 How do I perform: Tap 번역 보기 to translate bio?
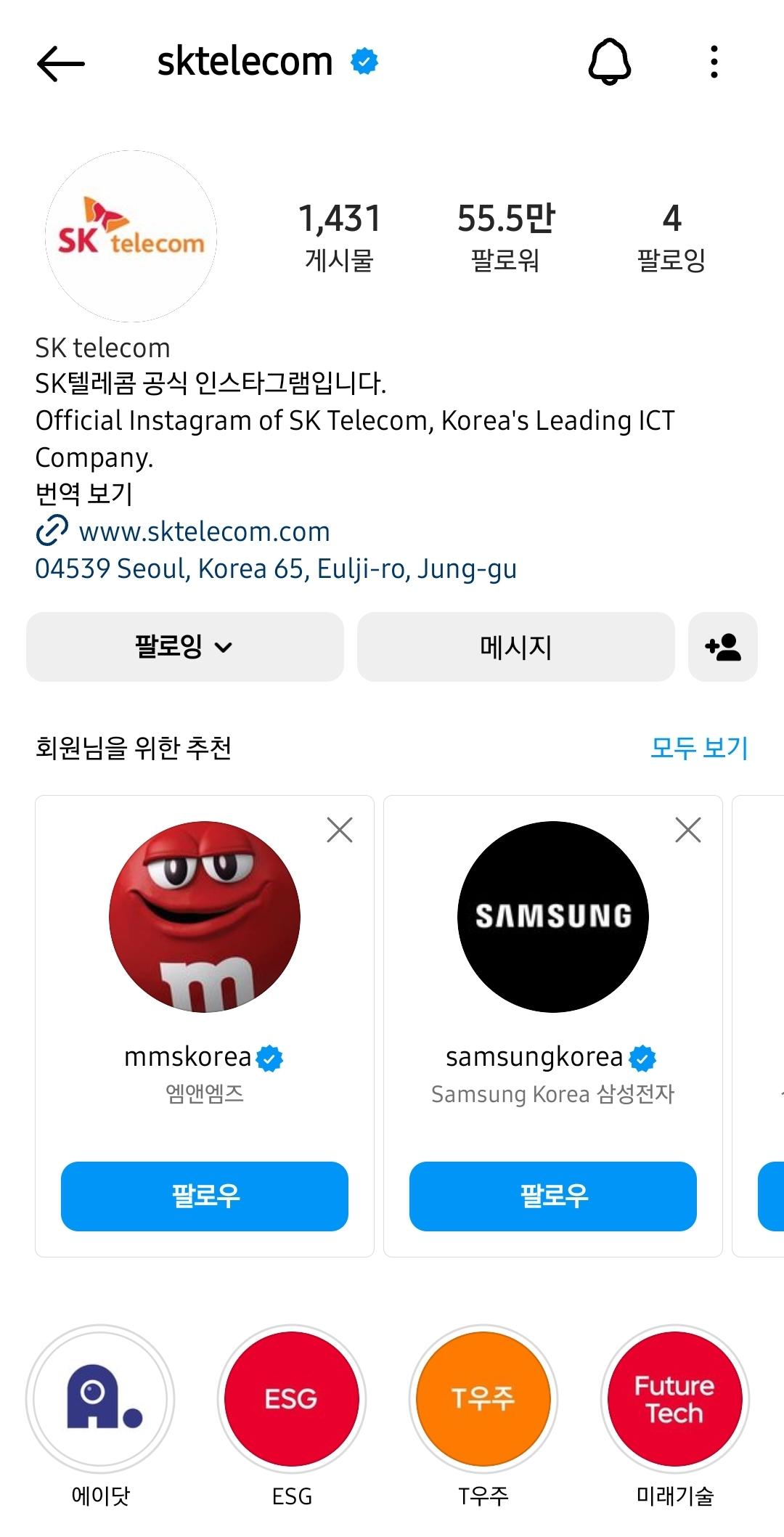coord(84,494)
